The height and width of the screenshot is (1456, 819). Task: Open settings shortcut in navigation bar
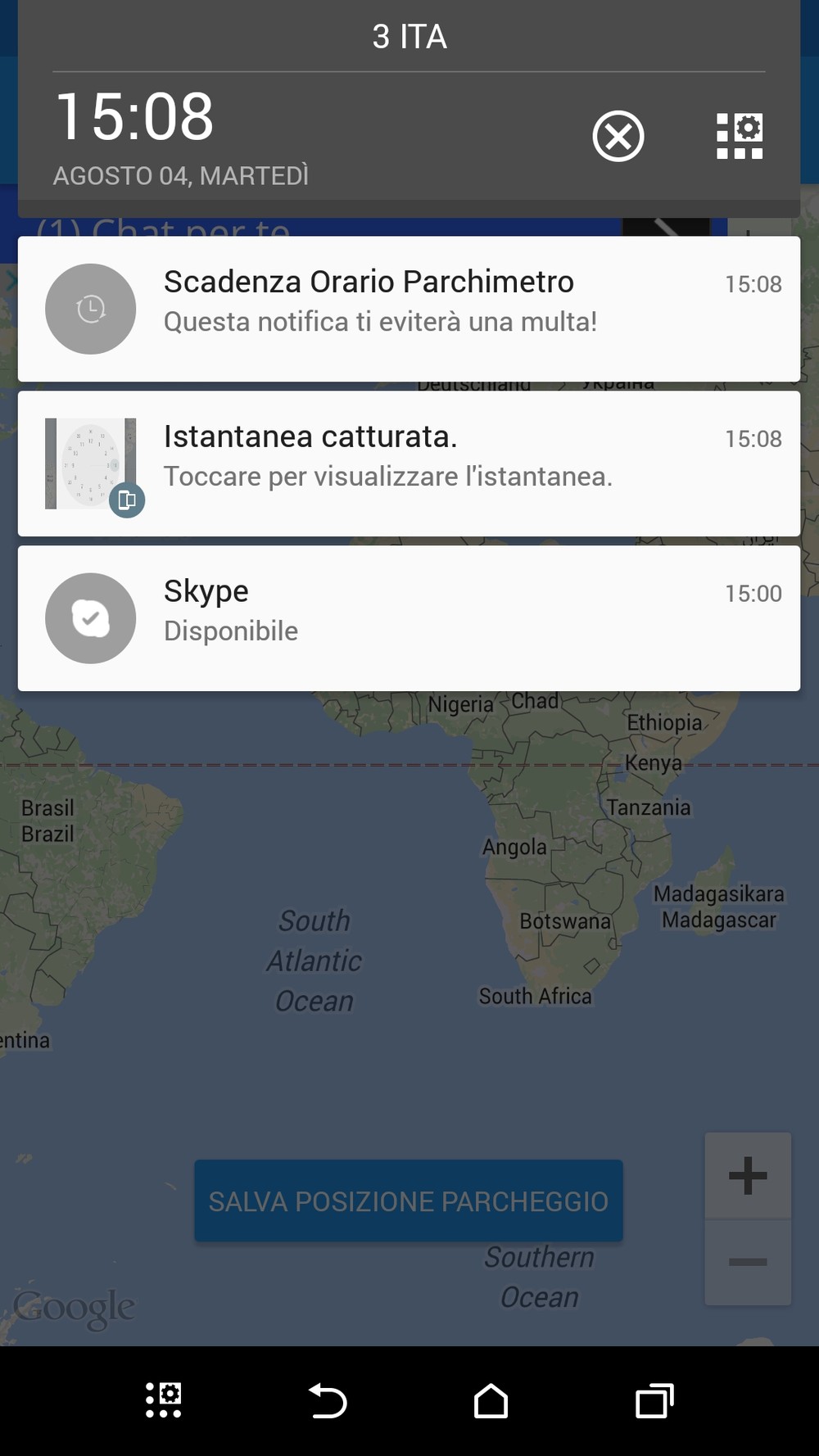point(164,1400)
